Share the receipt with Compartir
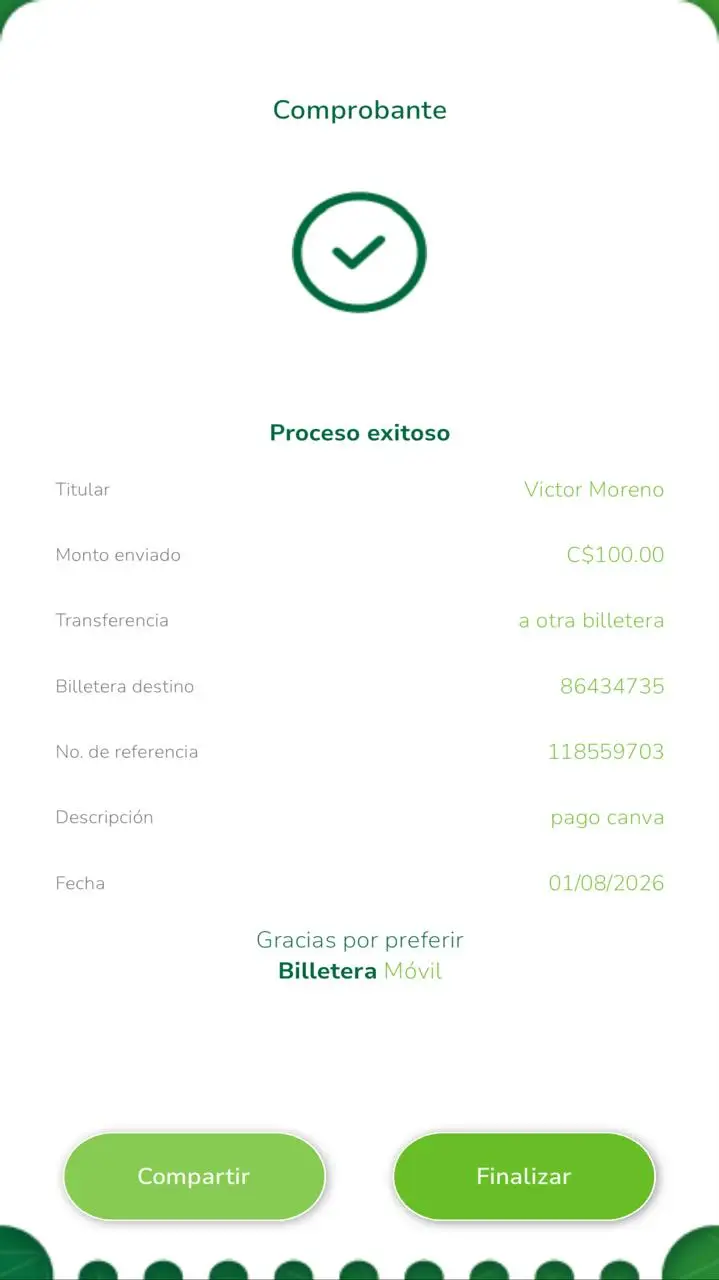The height and width of the screenshot is (1280, 719). click(194, 1176)
